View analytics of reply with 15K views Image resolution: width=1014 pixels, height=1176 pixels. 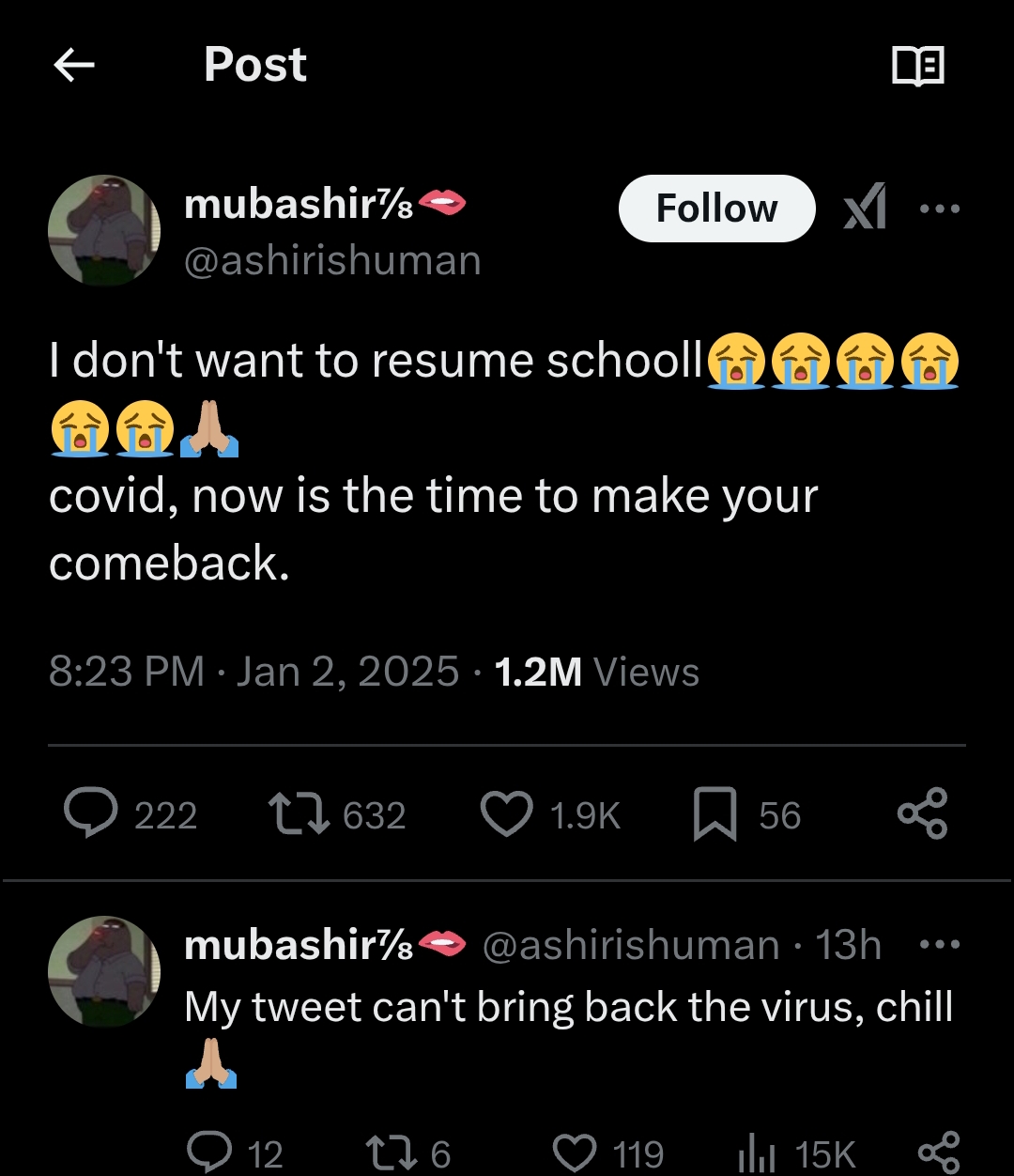757,1152
